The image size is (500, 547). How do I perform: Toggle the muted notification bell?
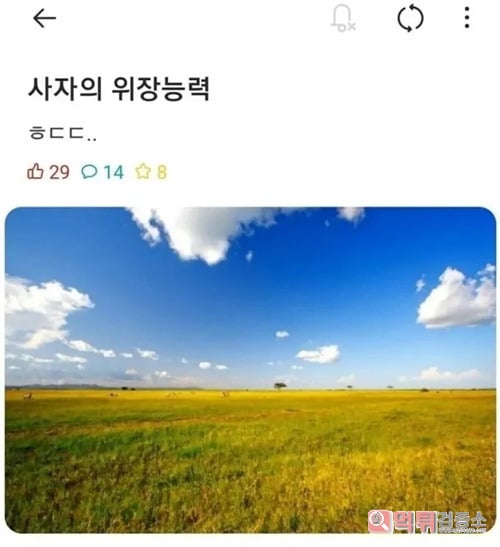[x=343, y=18]
